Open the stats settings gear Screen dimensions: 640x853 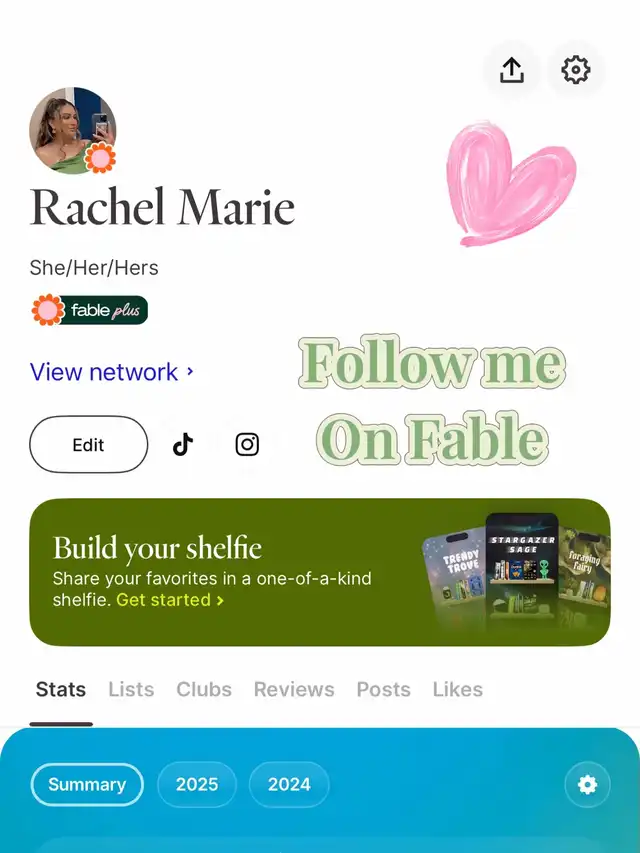587,785
